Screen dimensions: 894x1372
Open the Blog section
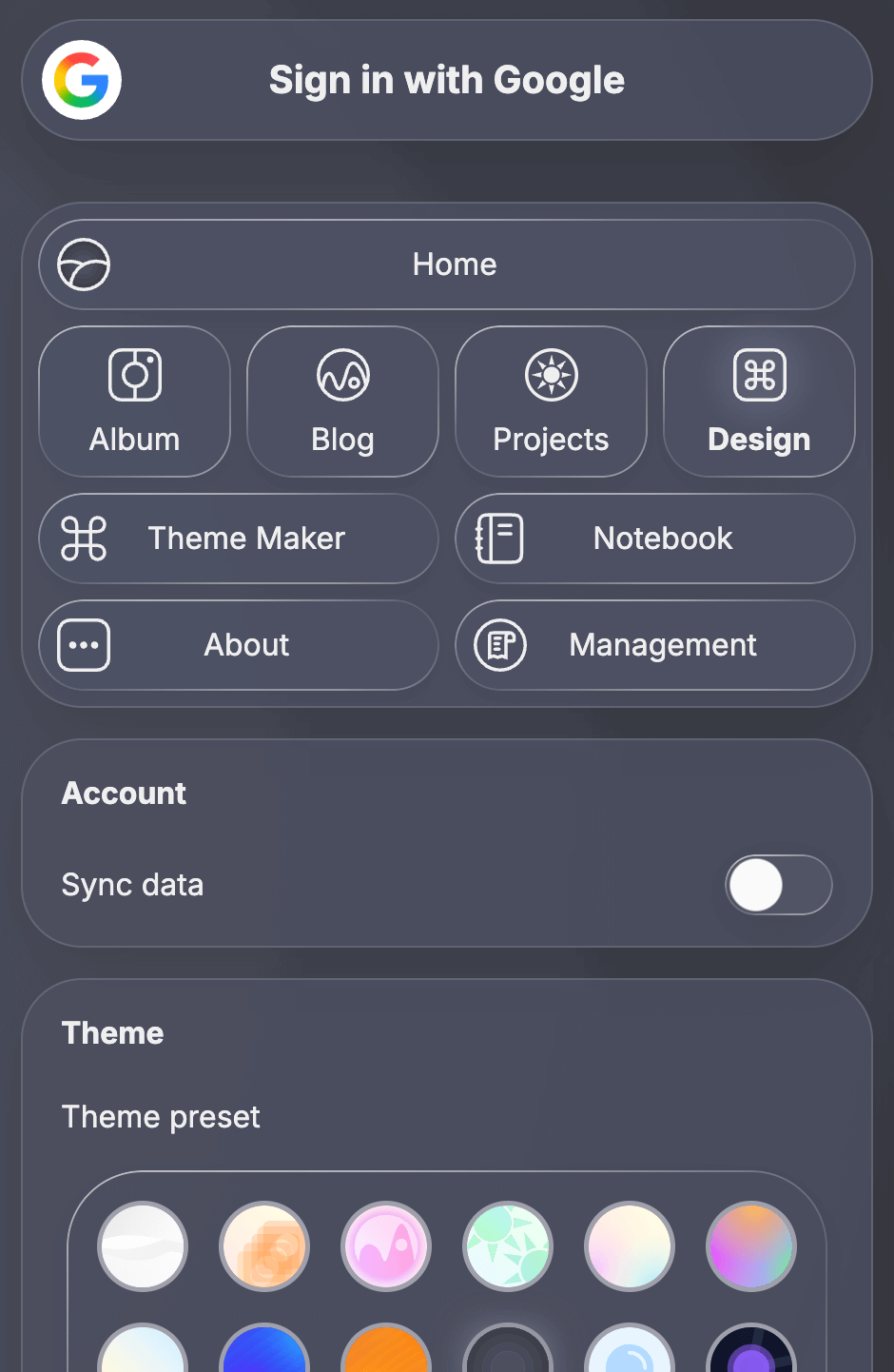342,401
